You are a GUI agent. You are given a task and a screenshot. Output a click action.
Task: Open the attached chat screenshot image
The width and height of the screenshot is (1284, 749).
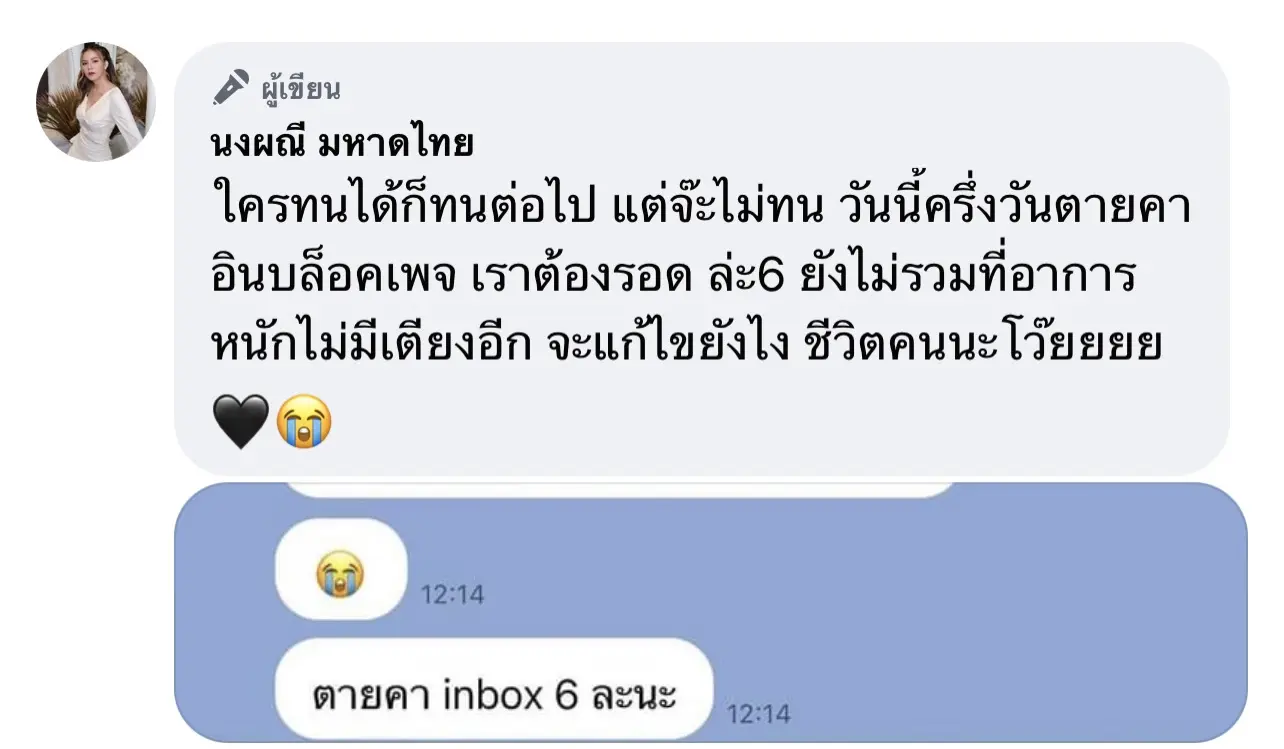[710, 612]
